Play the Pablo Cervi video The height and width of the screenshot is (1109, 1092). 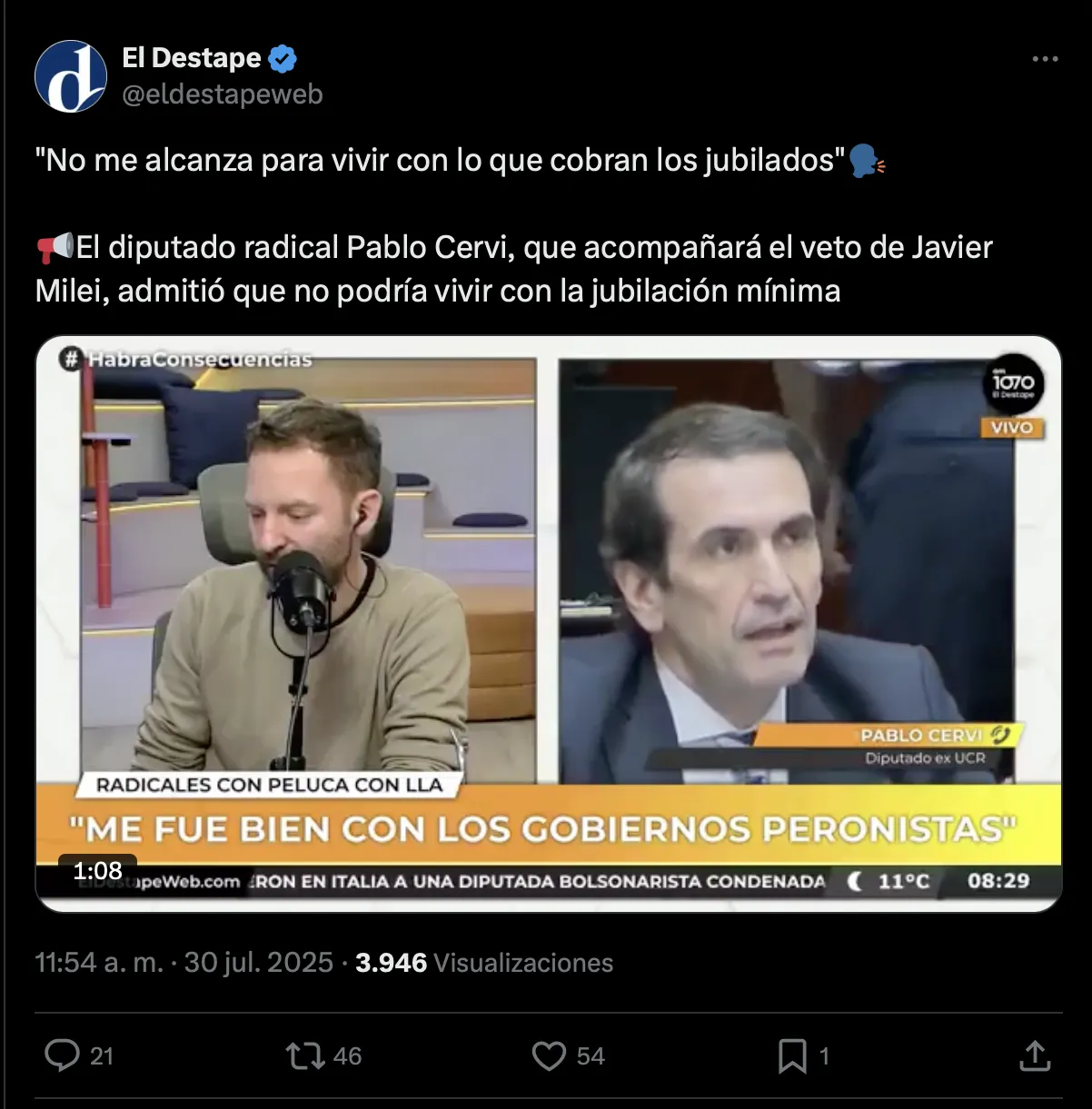(548, 623)
